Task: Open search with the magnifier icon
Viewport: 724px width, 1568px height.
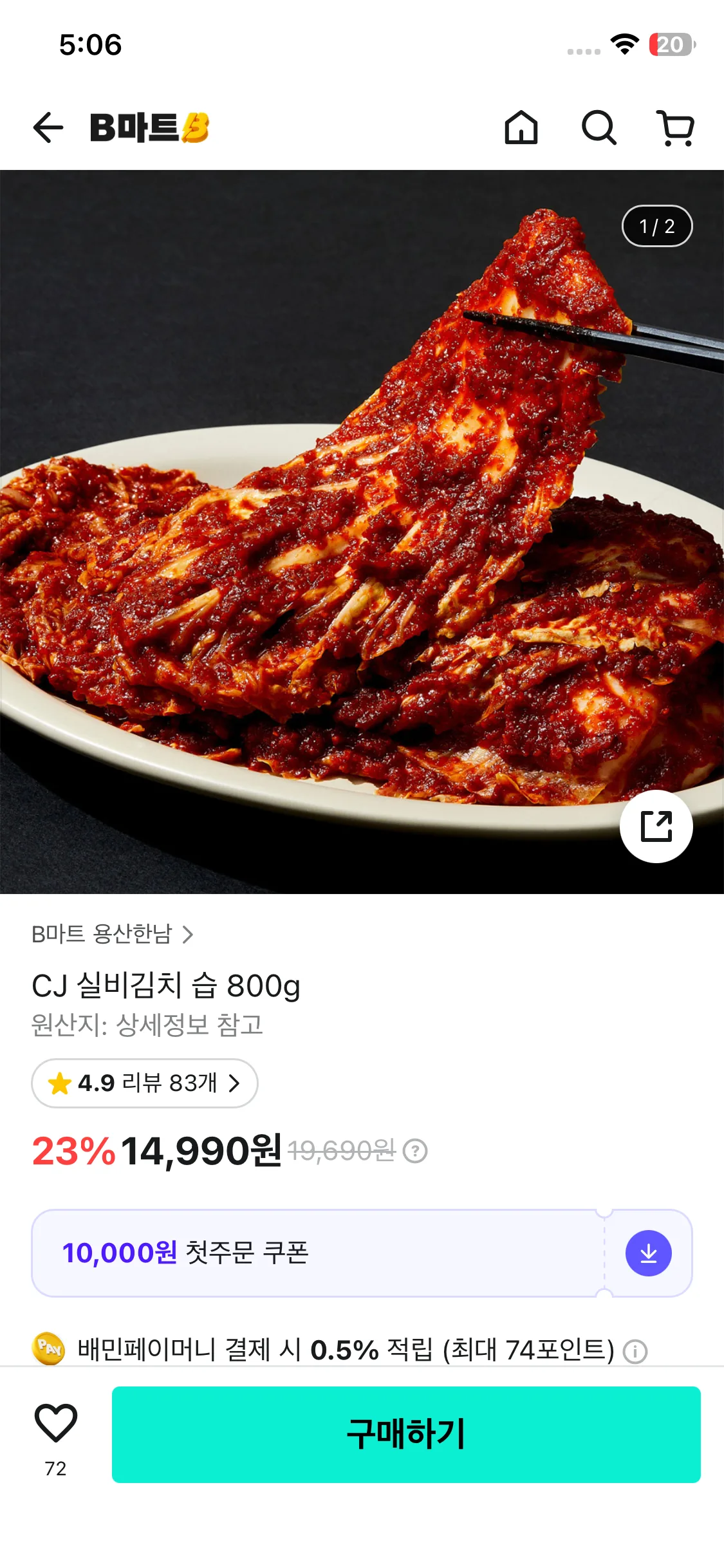Action: (x=599, y=127)
